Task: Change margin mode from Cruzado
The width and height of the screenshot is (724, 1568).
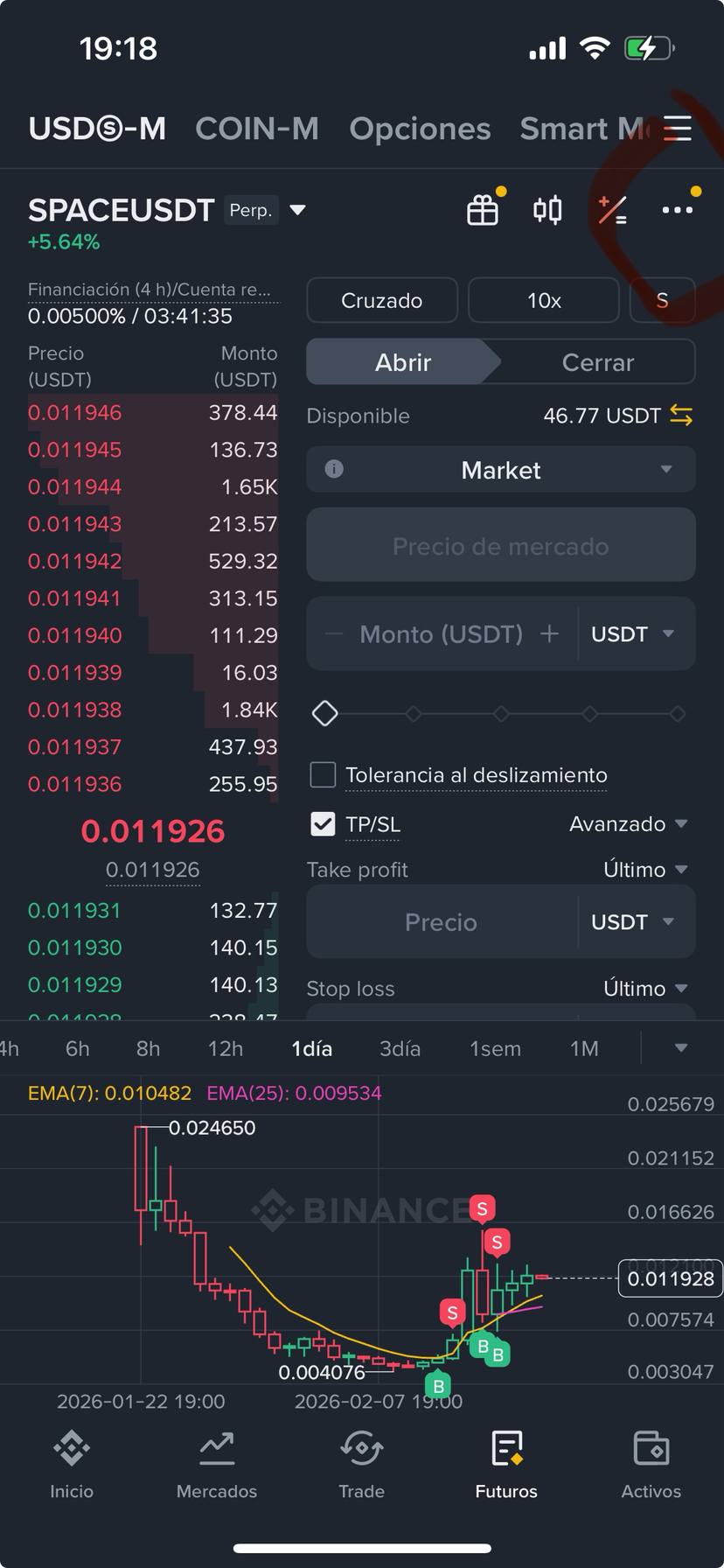Action: coord(382,300)
